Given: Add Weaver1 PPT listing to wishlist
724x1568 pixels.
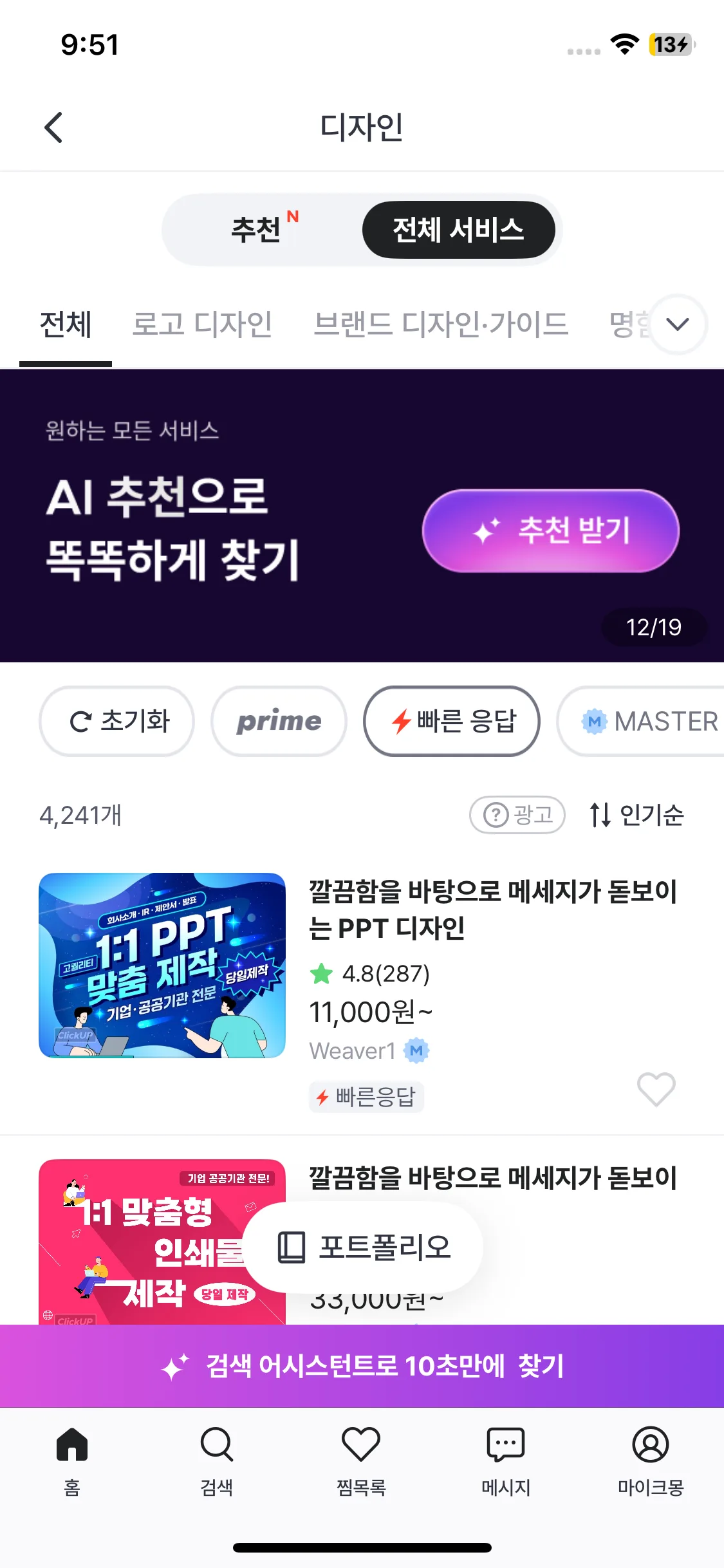Looking at the screenshot, I should tap(656, 1089).
